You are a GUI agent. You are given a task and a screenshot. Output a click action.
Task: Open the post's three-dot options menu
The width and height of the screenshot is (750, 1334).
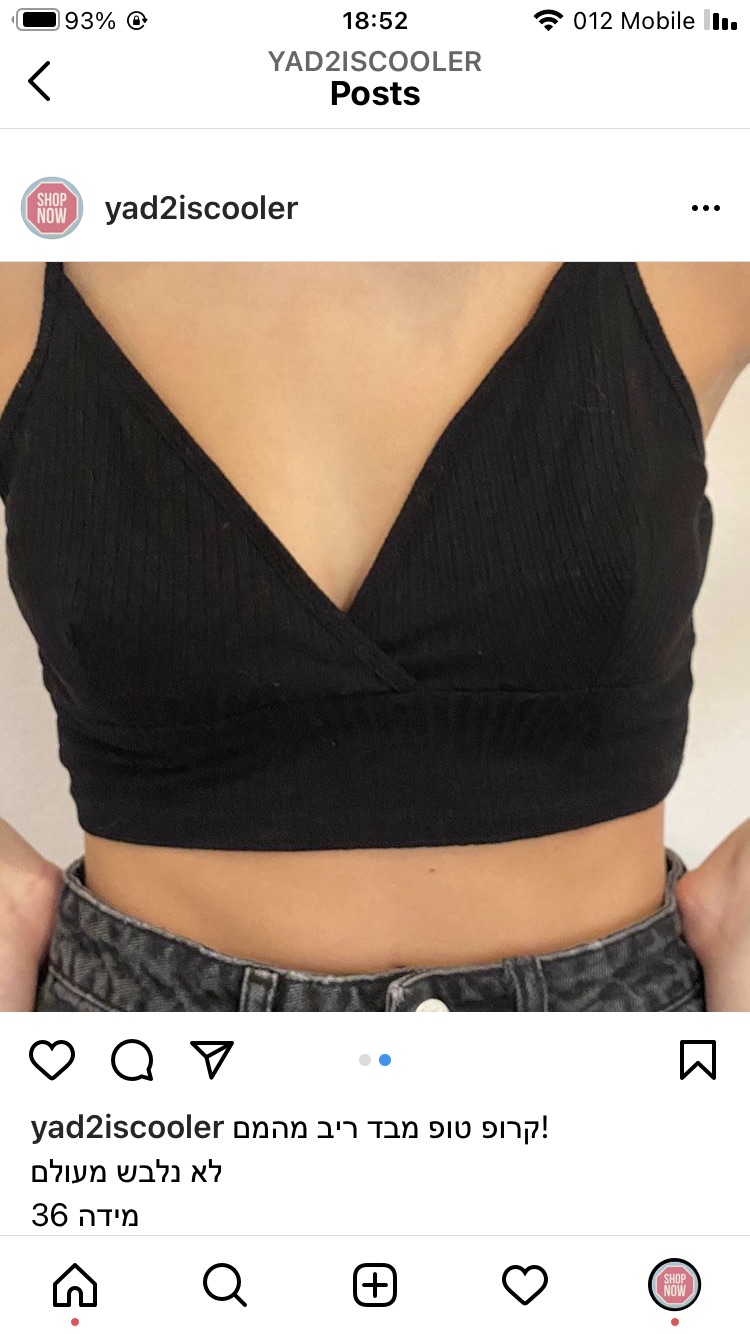(x=705, y=208)
